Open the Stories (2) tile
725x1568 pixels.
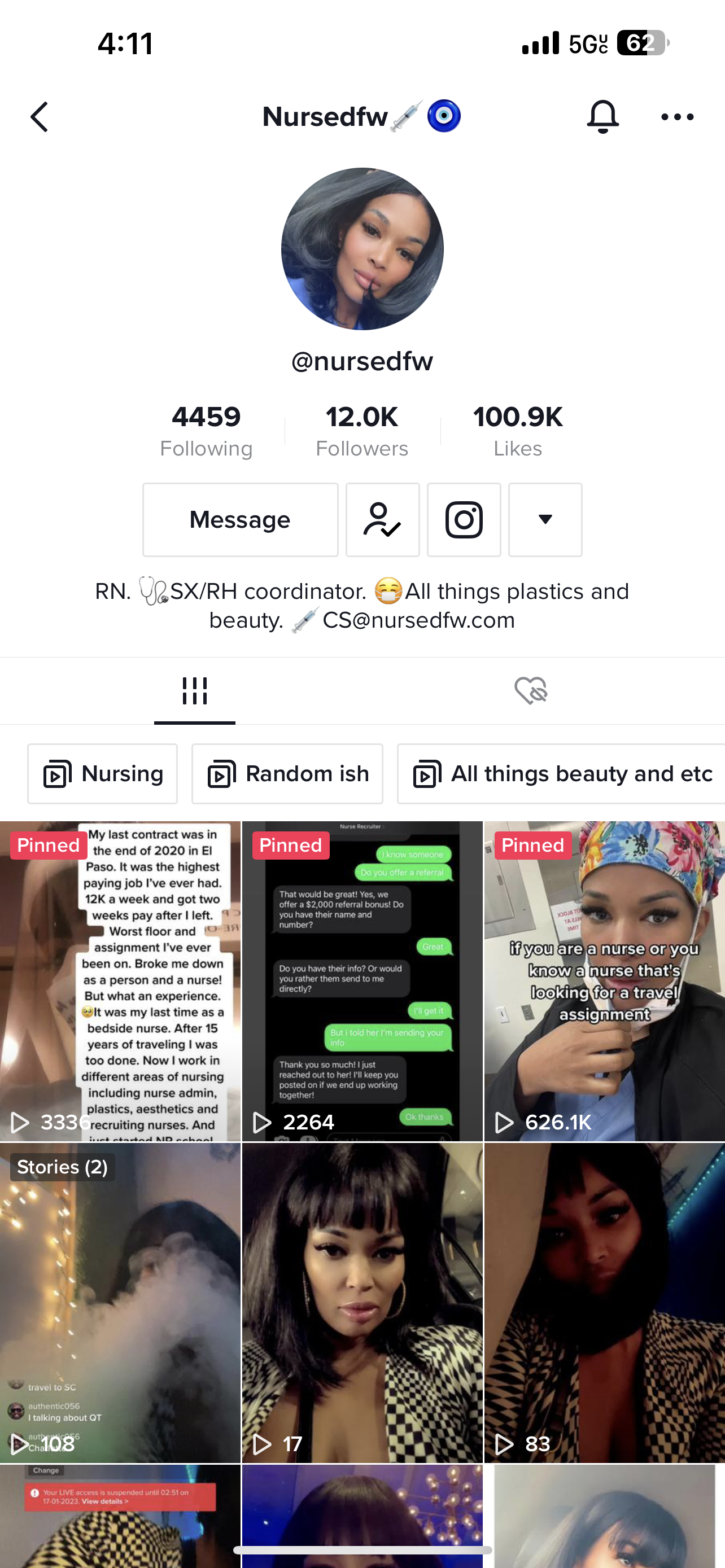[x=120, y=1303]
